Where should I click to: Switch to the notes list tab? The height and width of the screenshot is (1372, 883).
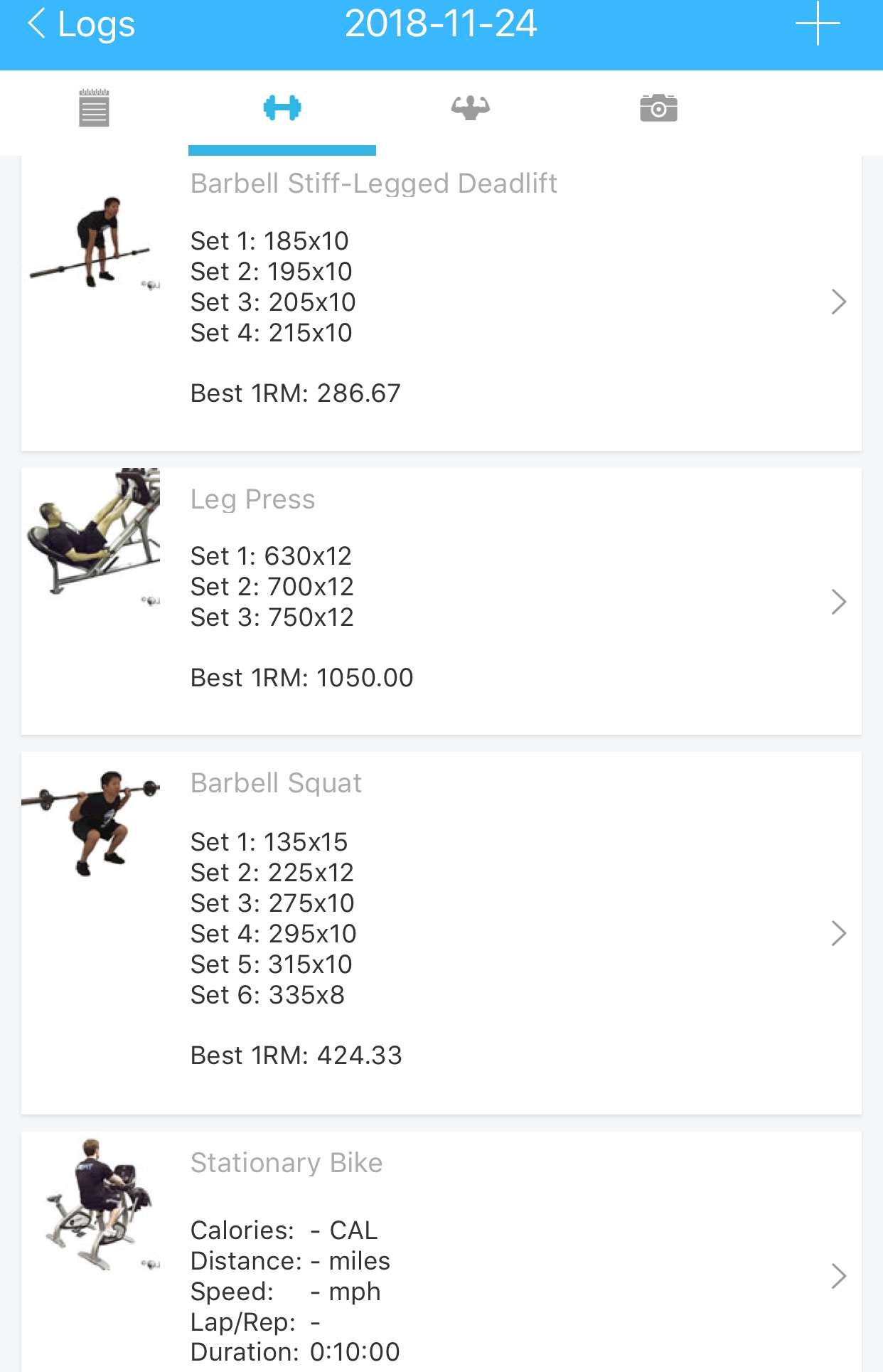pos(94,109)
